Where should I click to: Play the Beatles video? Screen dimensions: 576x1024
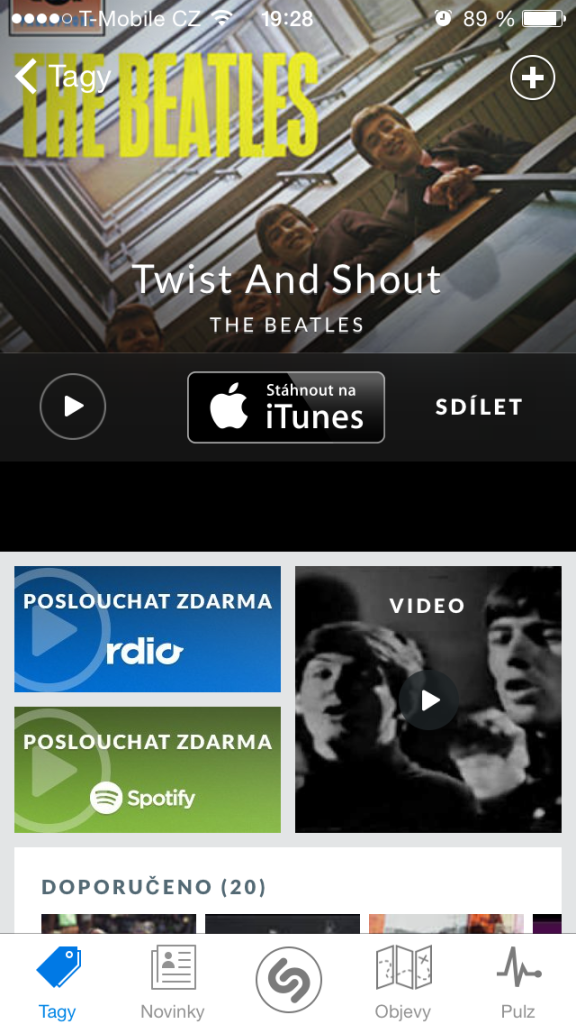click(428, 699)
